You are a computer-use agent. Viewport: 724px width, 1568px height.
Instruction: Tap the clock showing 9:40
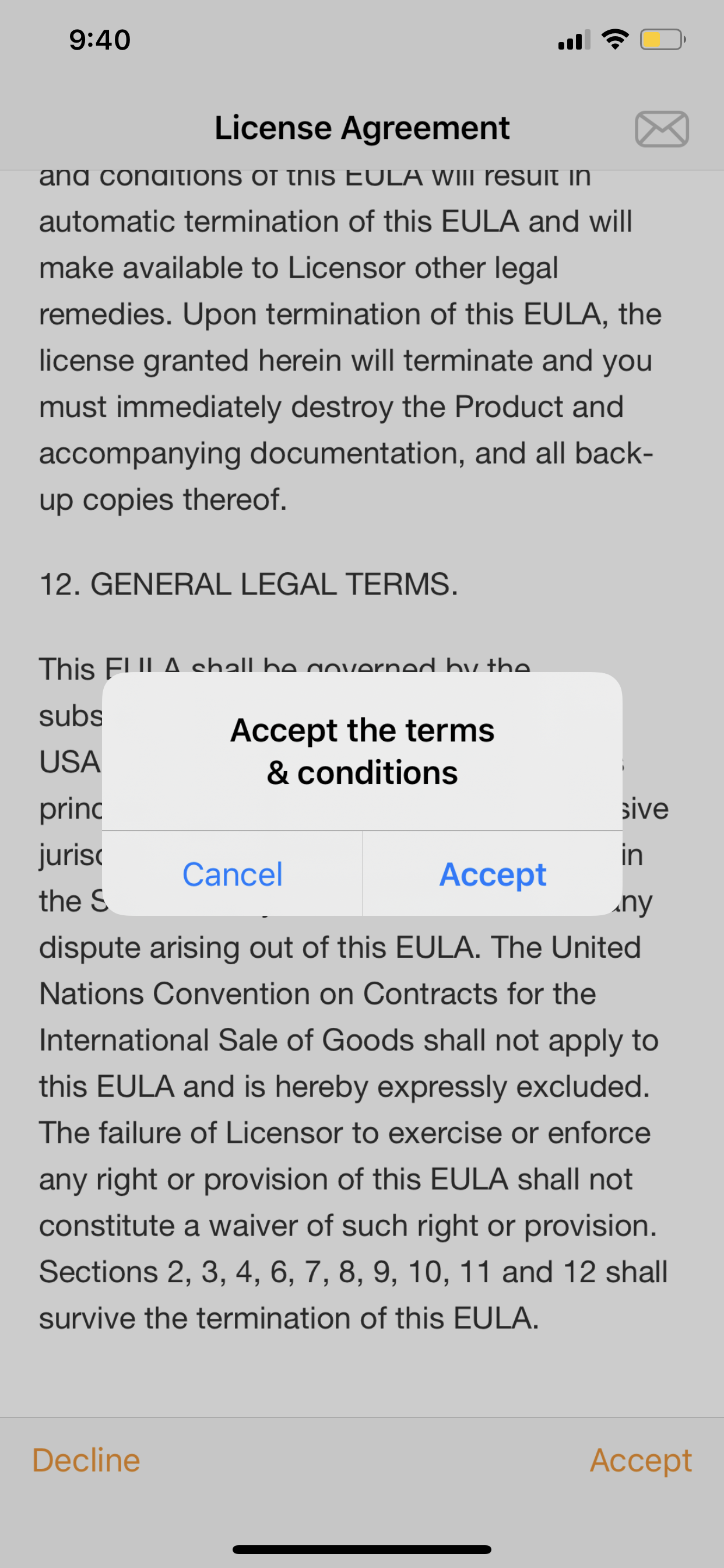99,39
